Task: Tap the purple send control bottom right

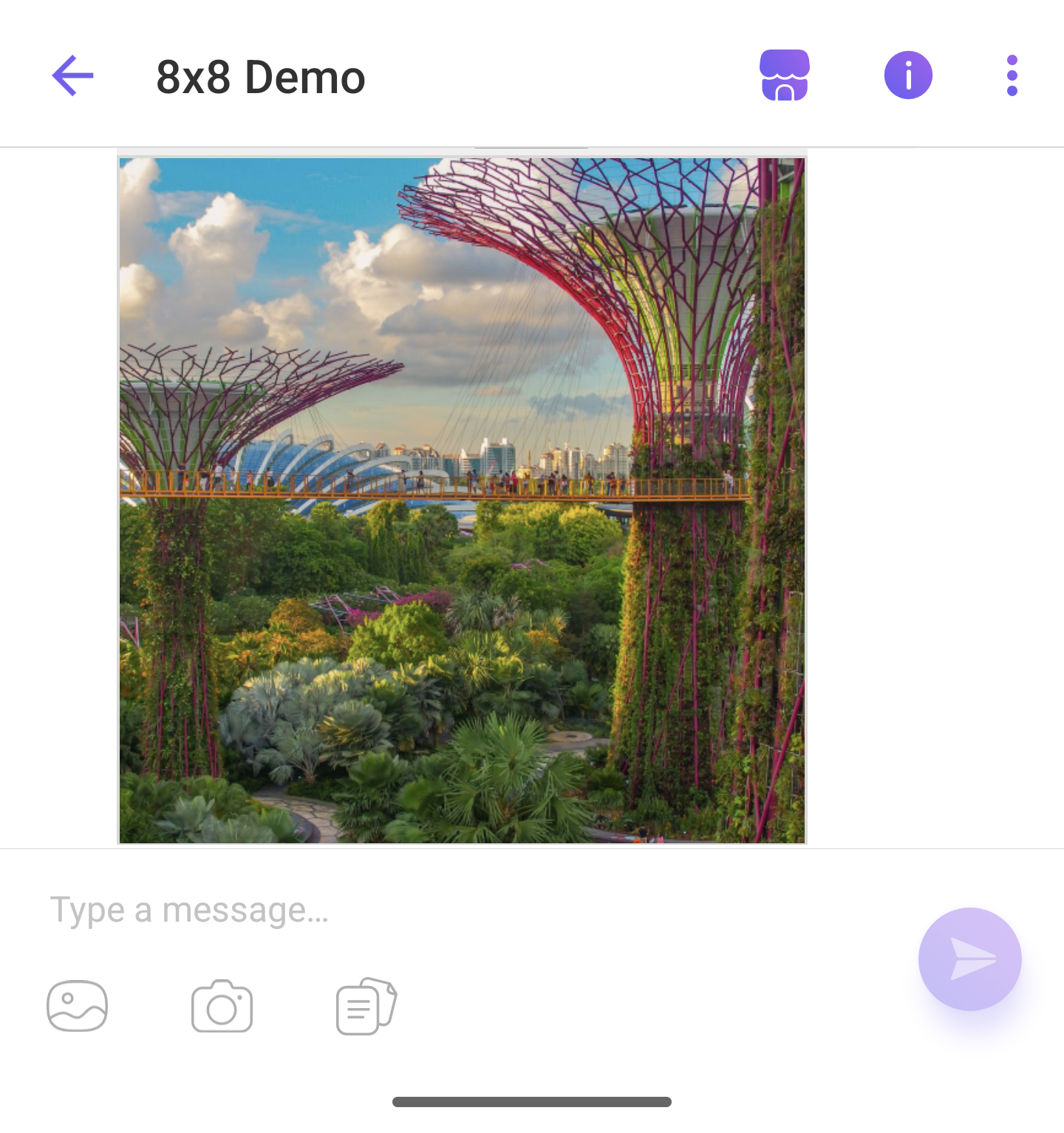Action: (969, 959)
